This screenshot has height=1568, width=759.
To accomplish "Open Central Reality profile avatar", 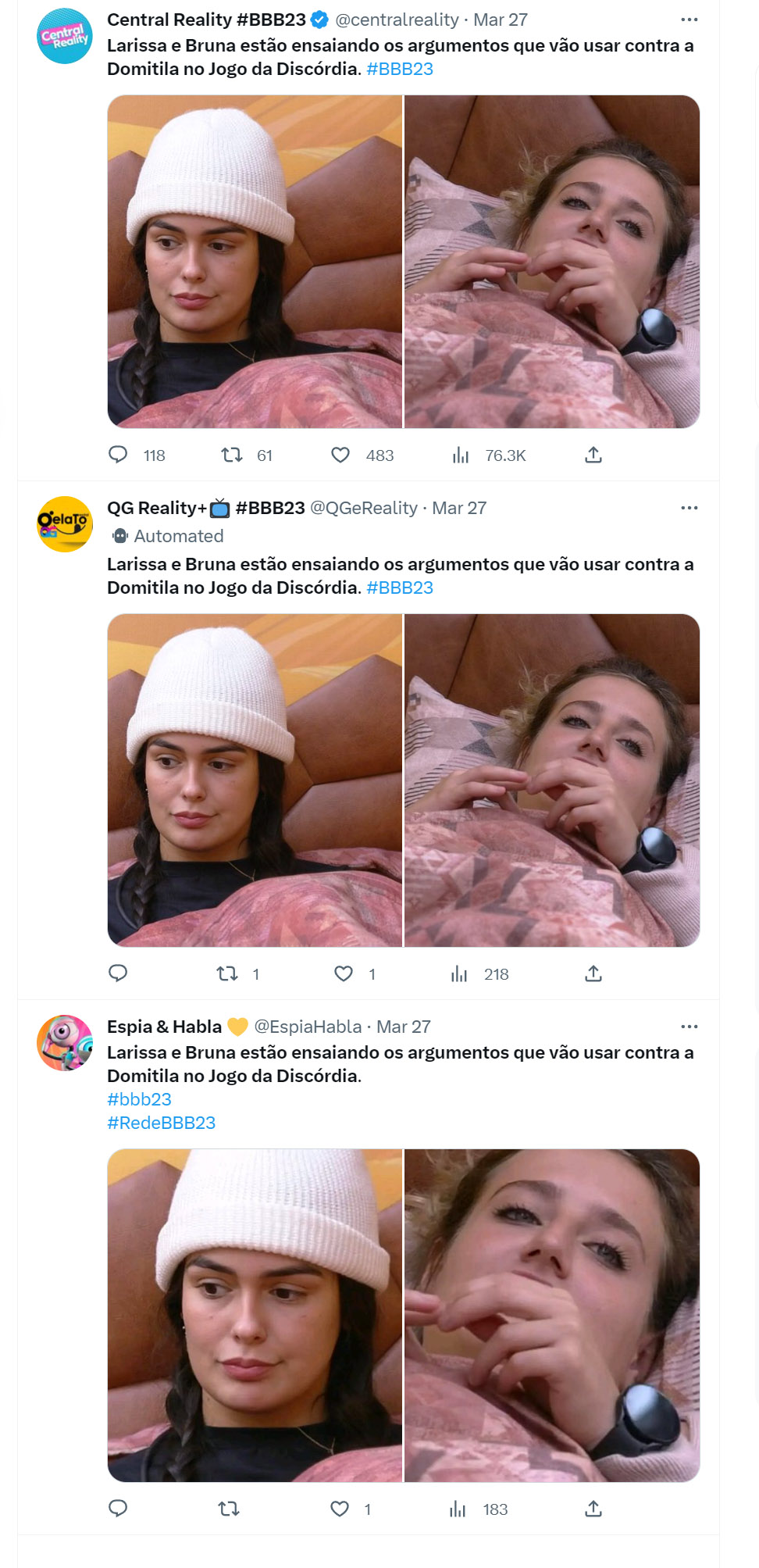I will 65,36.
